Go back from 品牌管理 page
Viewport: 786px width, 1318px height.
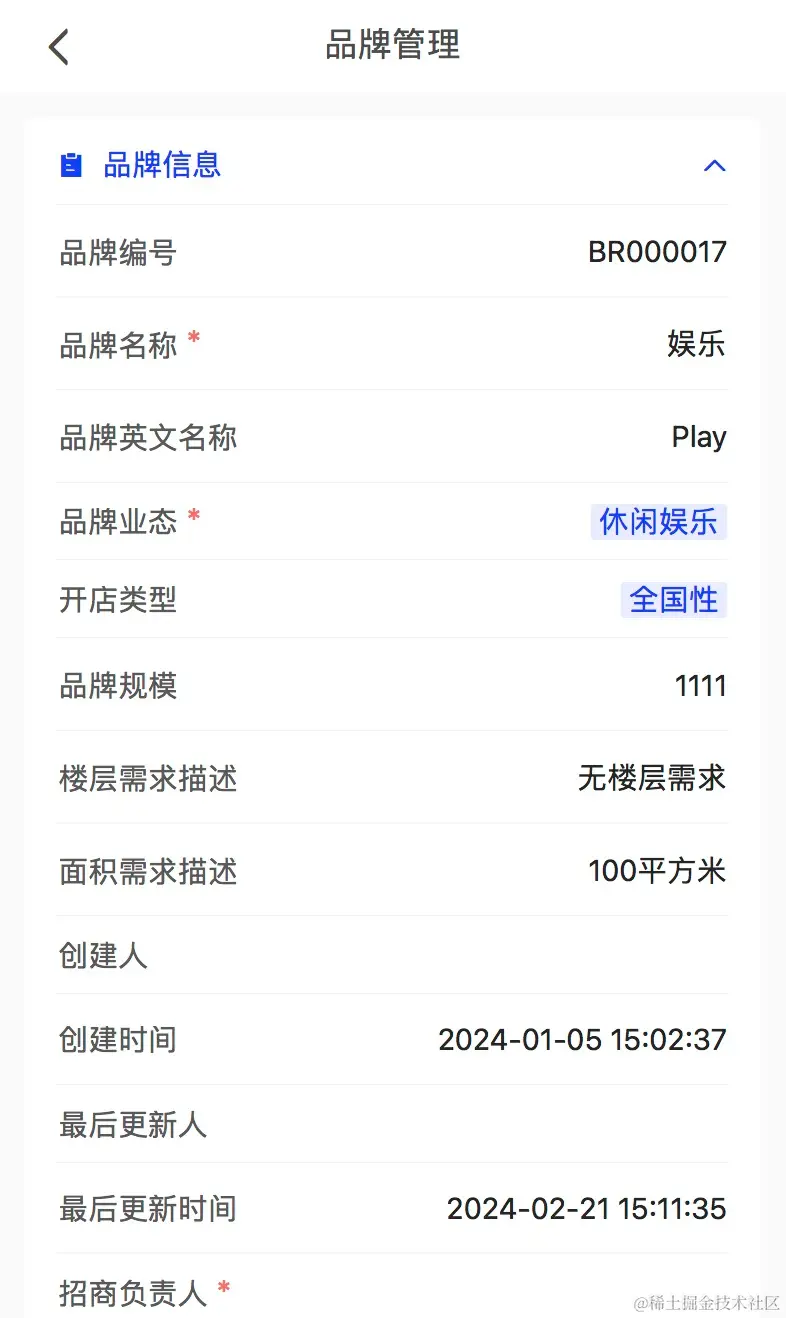pos(59,46)
